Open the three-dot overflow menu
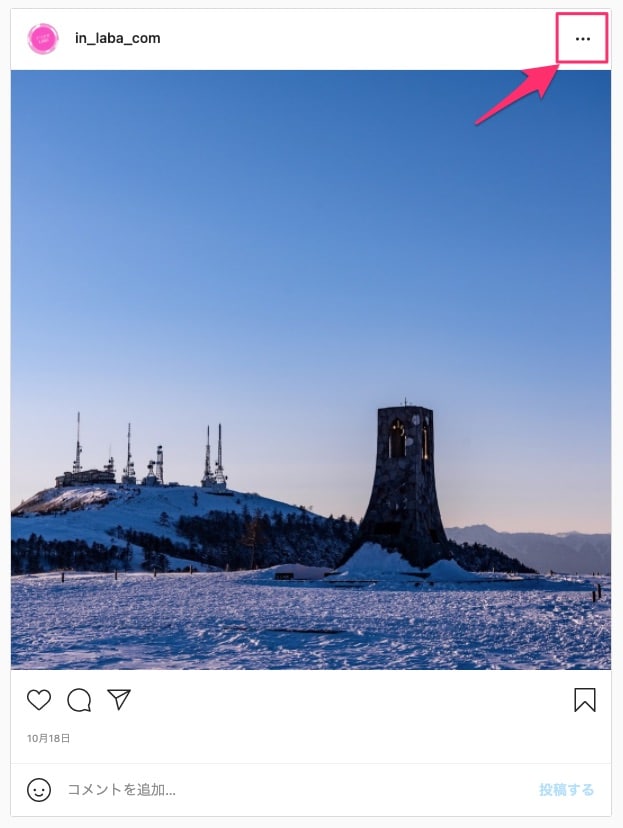Image resolution: width=623 pixels, height=828 pixels. coord(582,39)
